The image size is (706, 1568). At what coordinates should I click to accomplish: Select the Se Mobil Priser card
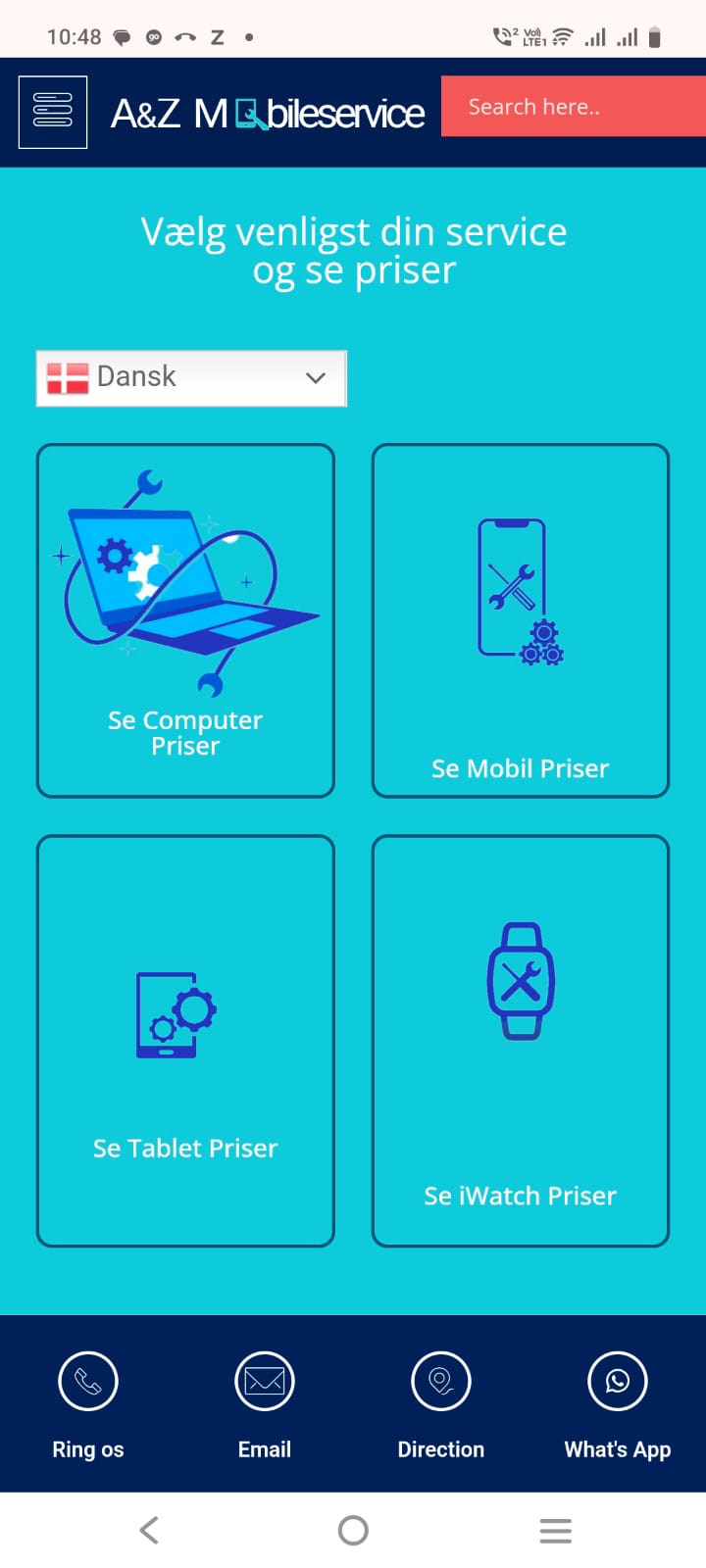520,620
